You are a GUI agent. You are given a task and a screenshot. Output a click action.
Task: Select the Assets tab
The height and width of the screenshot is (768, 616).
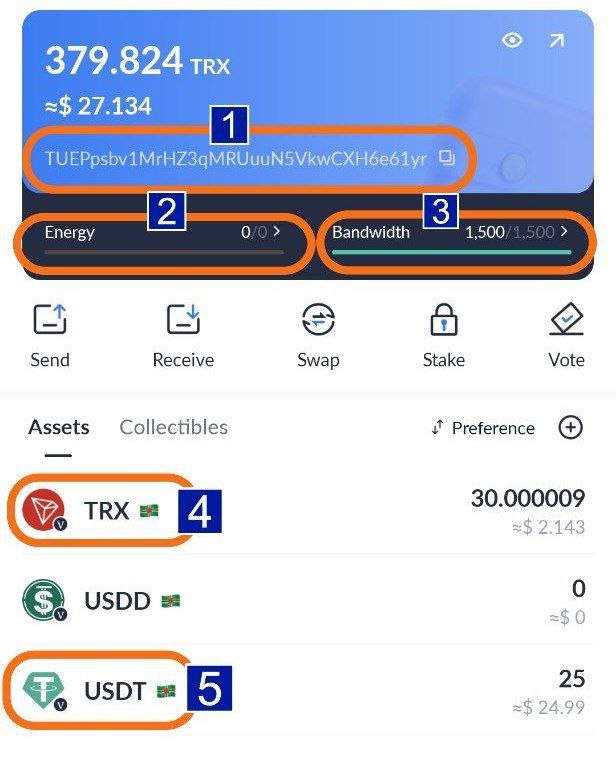pyautogui.click(x=58, y=428)
